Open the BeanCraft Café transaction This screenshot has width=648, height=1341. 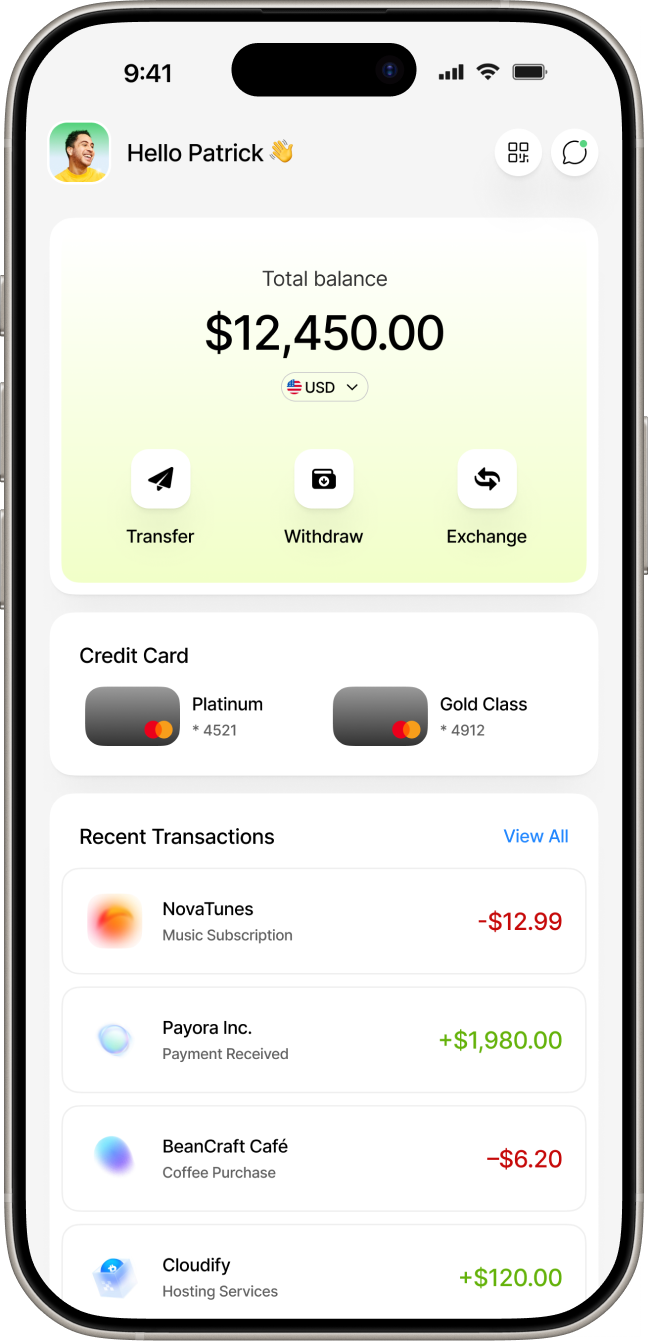click(x=324, y=1158)
